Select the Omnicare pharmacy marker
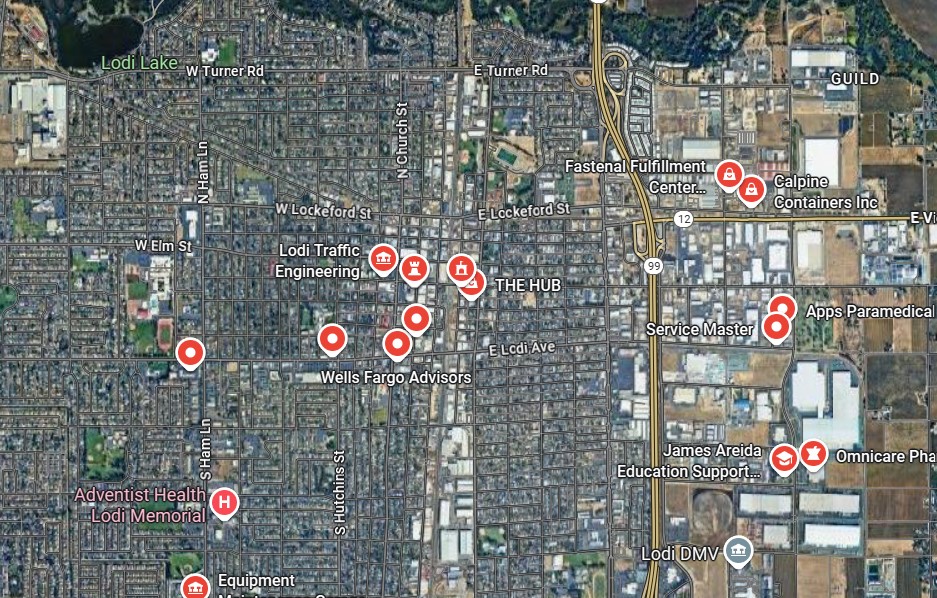The width and height of the screenshot is (937, 598). 812,455
